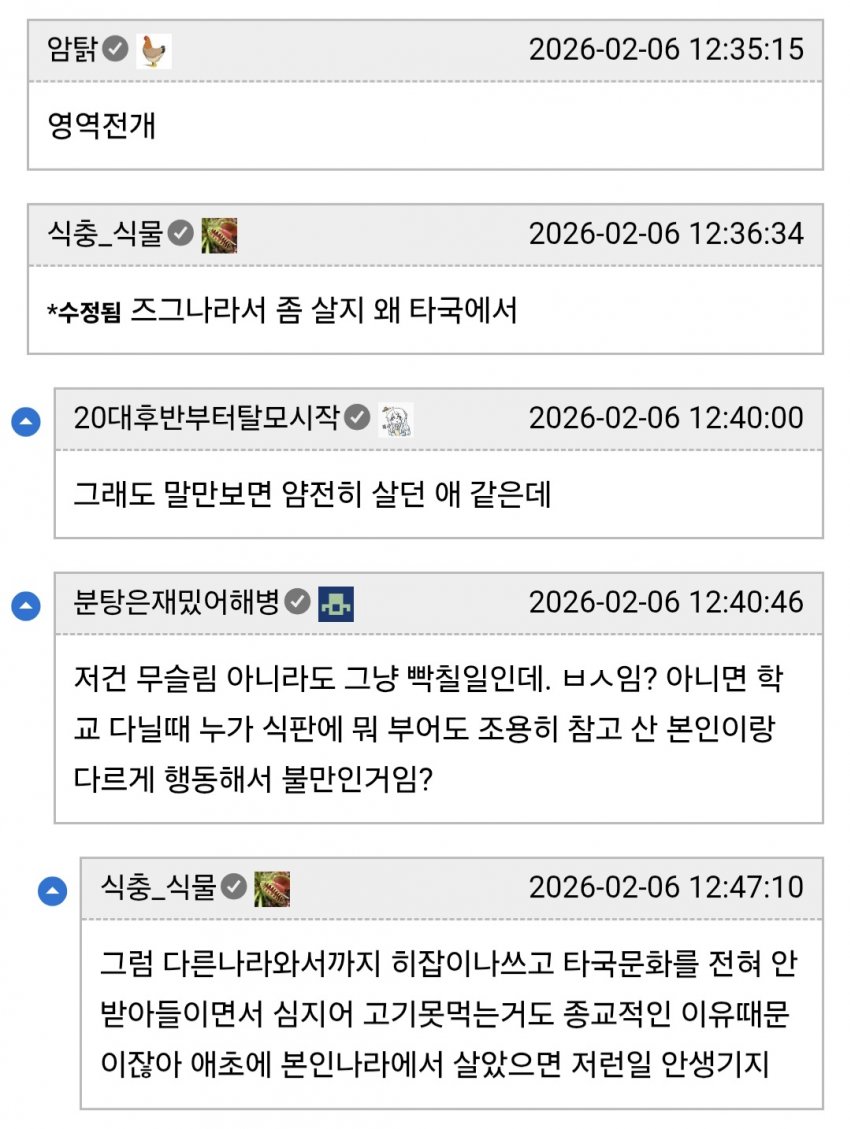Open profile of 20대후반부터탈모시작
The width and height of the screenshot is (850, 1129).
206,417
